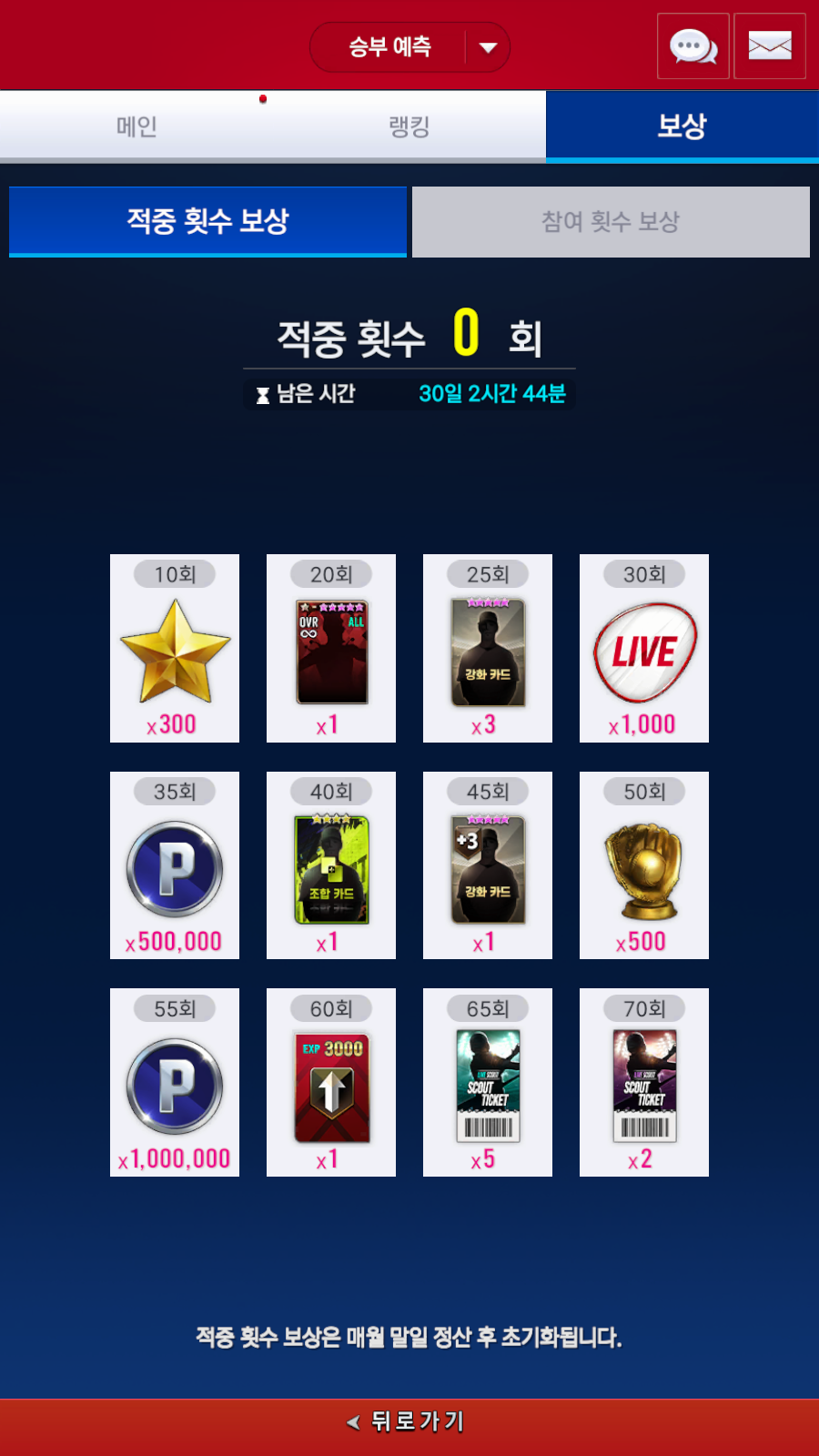This screenshot has height=1456, width=819.
Task: Tap the 10회 star x300 reward
Action: pos(175,649)
